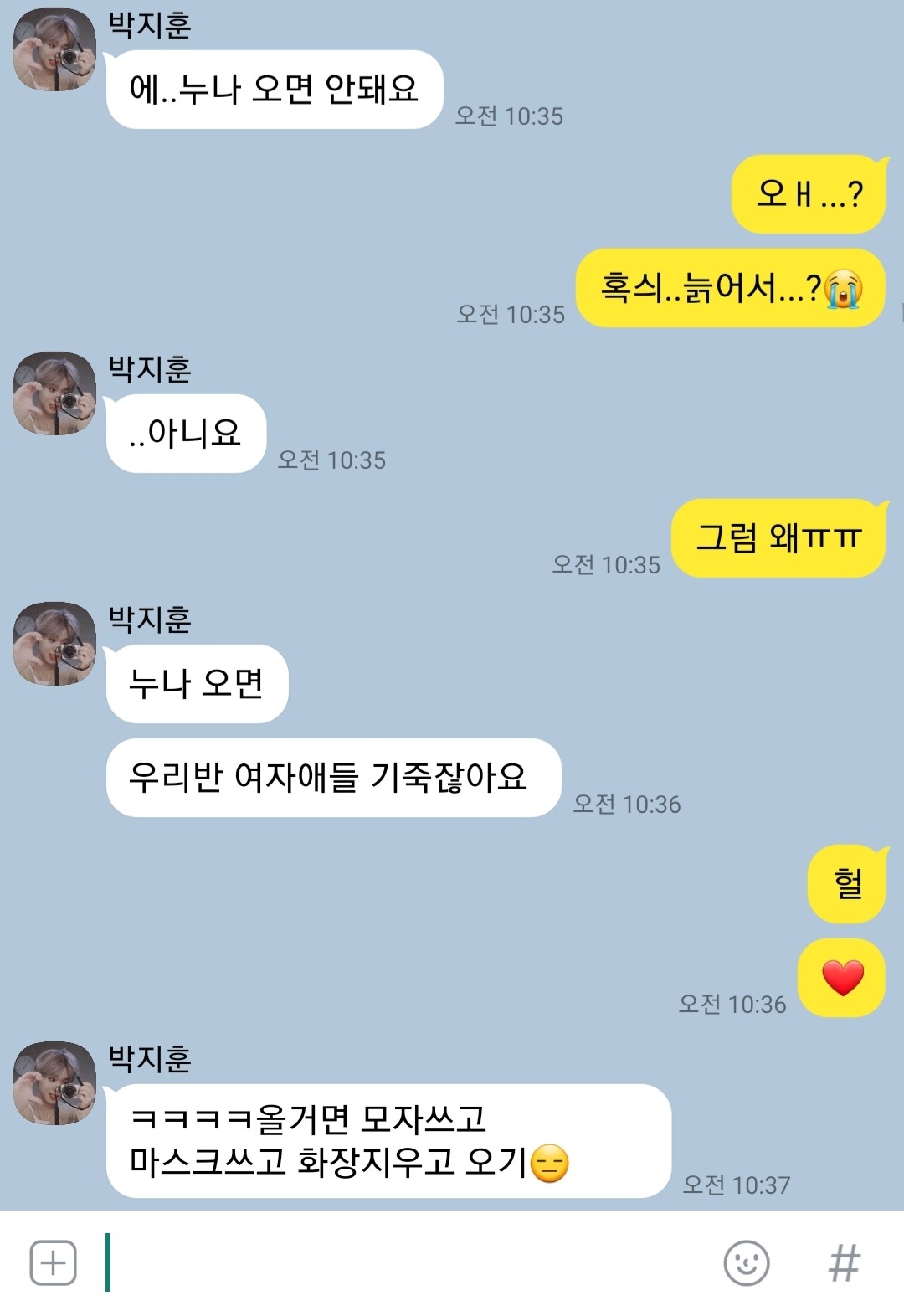Tap 박지훈's avatar beside '누나 오면' message

pos(54,644)
